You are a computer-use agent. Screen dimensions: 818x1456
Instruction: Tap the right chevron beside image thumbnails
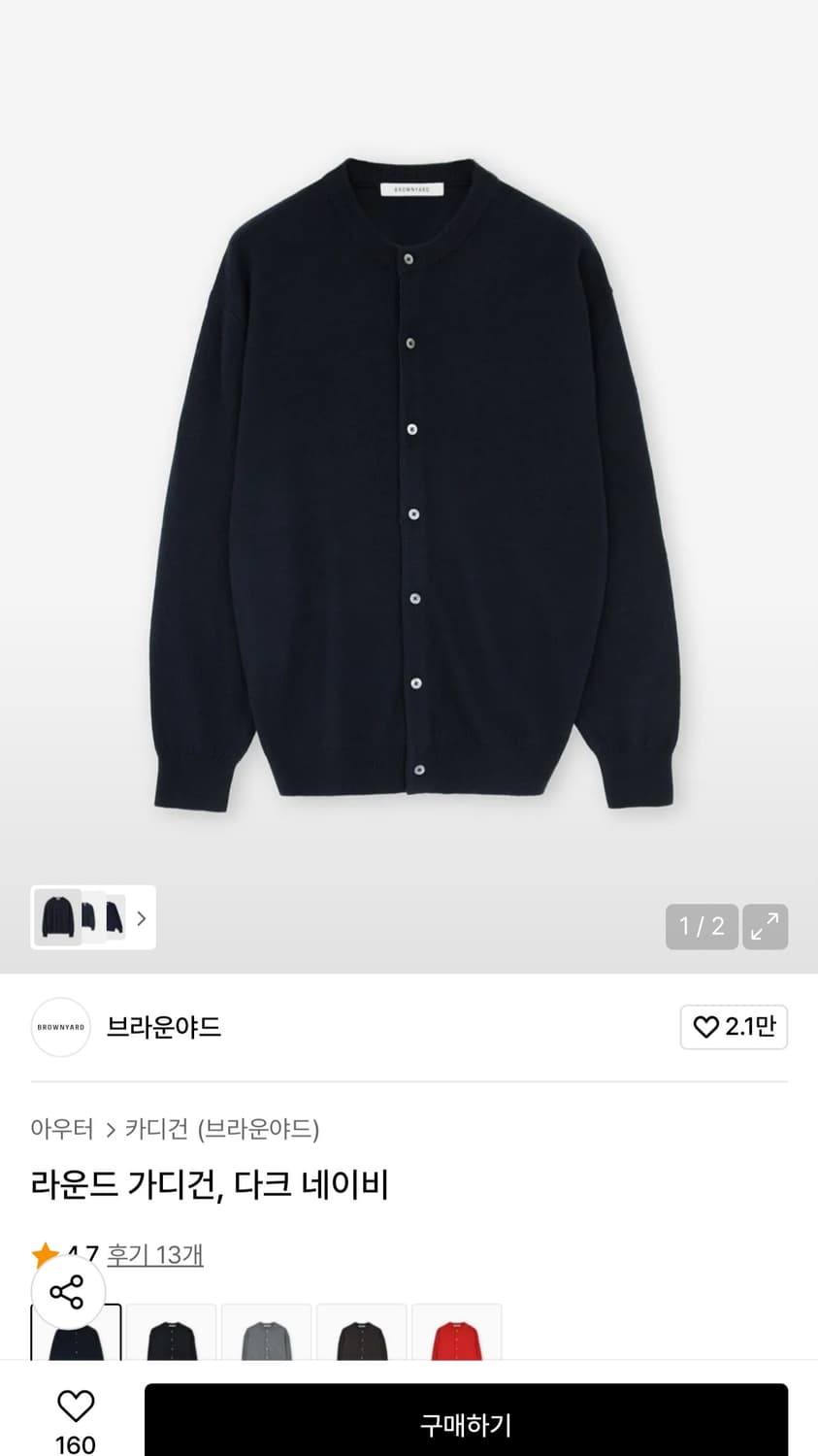click(142, 917)
